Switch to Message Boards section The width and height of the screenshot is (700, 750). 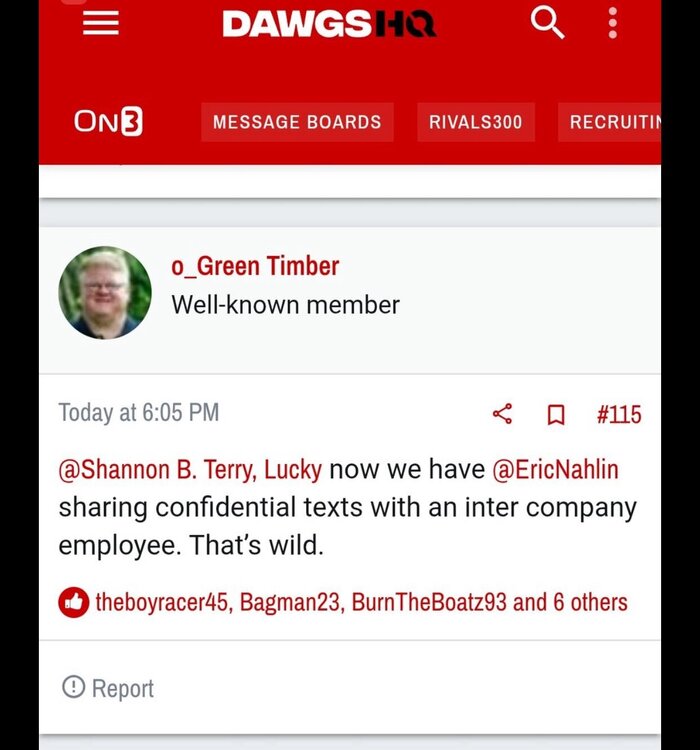tap(297, 122)
